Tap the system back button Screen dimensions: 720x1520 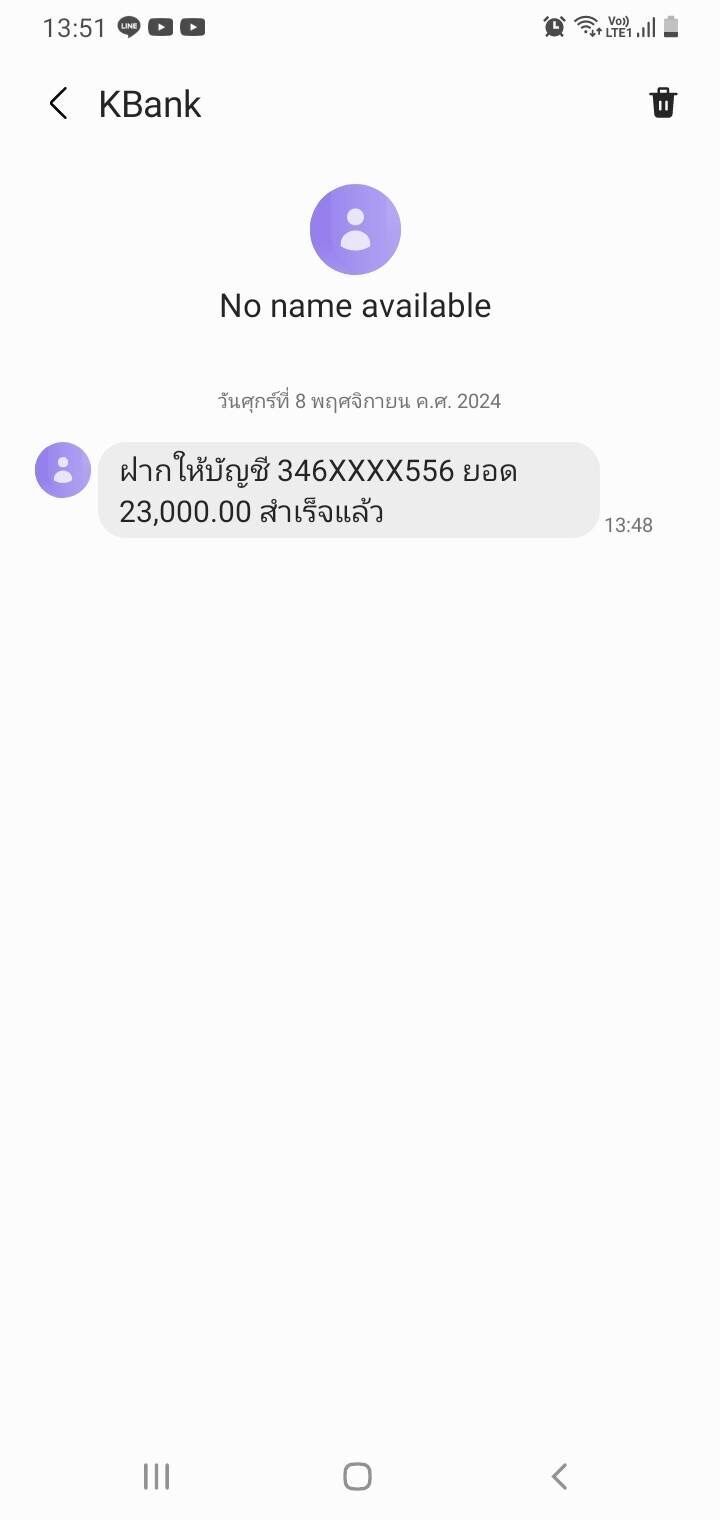[560, 1476]
